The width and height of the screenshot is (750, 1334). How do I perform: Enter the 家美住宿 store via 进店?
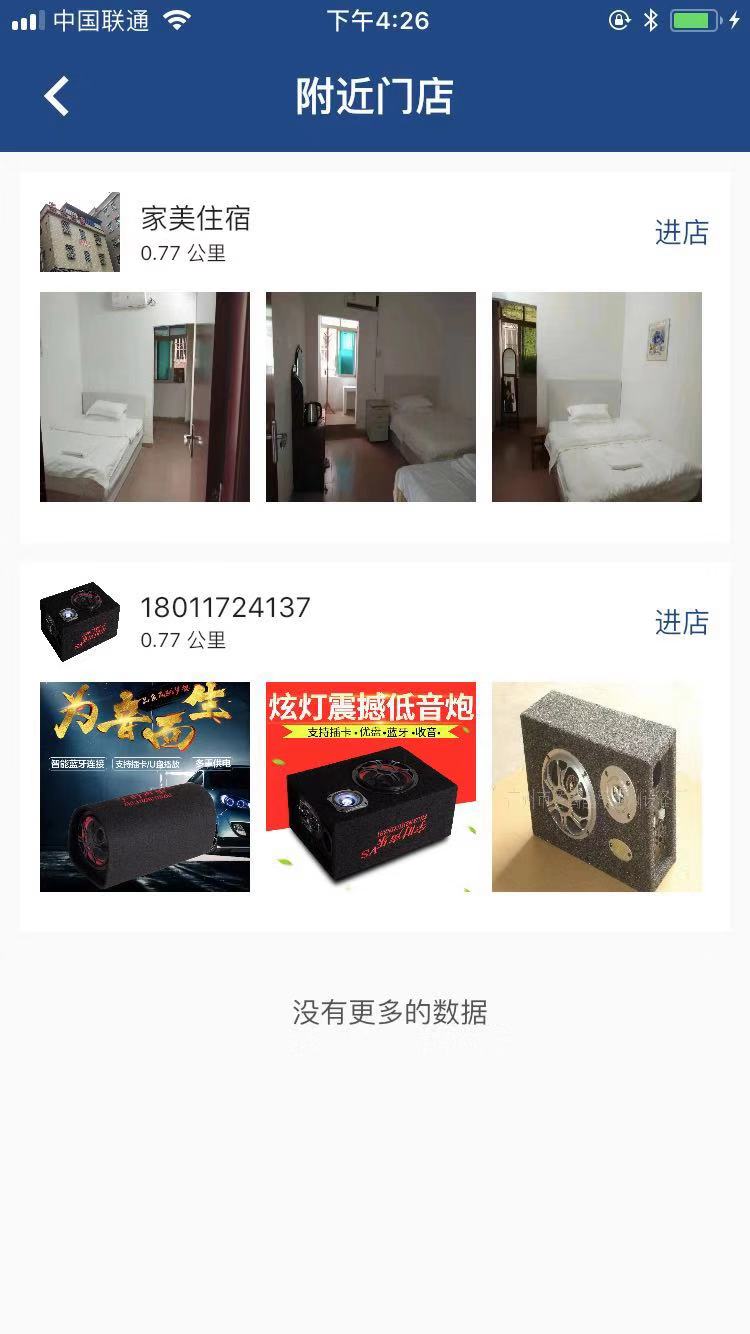coord(681,233)
